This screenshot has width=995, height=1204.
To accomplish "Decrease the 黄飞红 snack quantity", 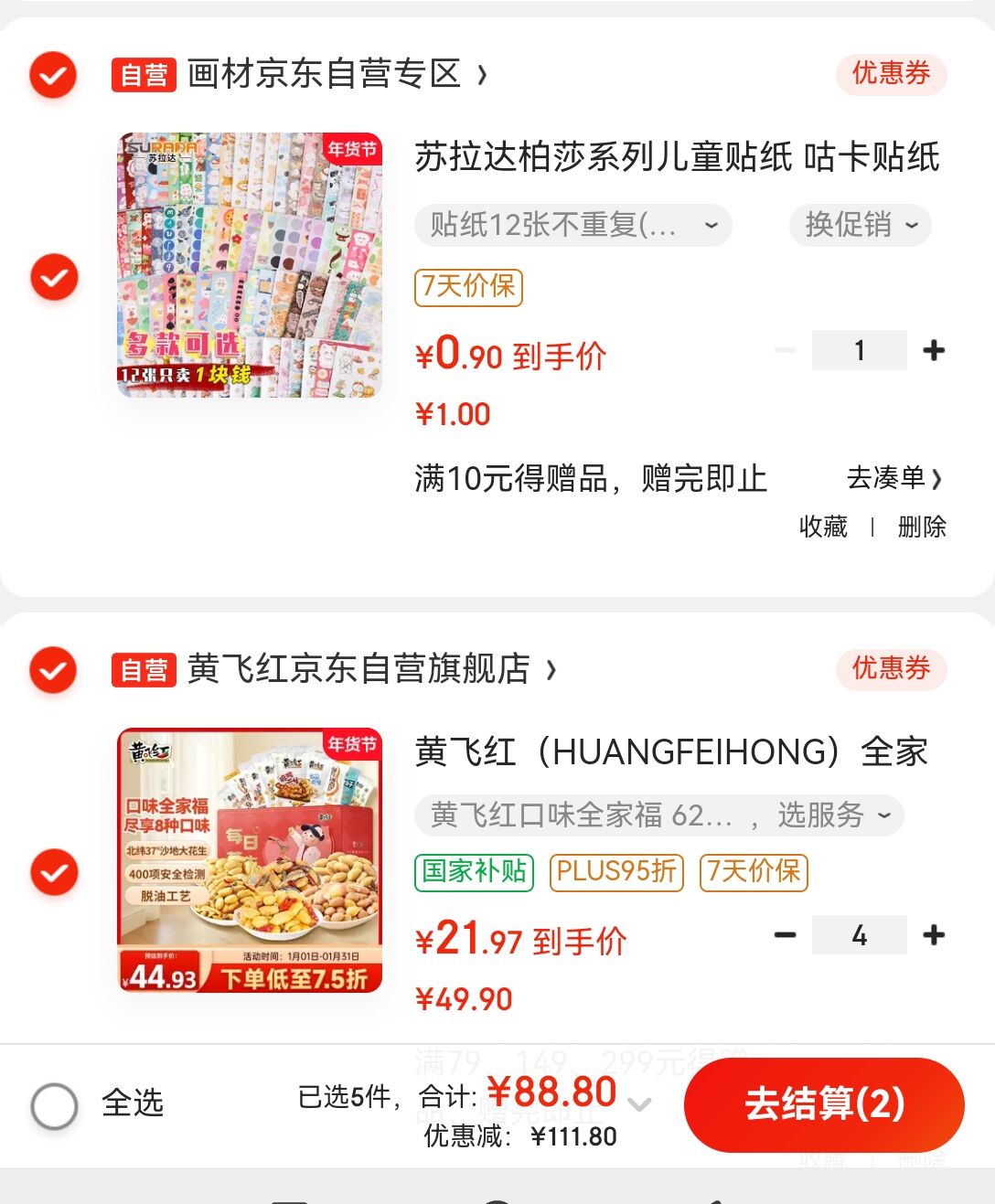I will (x=786, y=935).
